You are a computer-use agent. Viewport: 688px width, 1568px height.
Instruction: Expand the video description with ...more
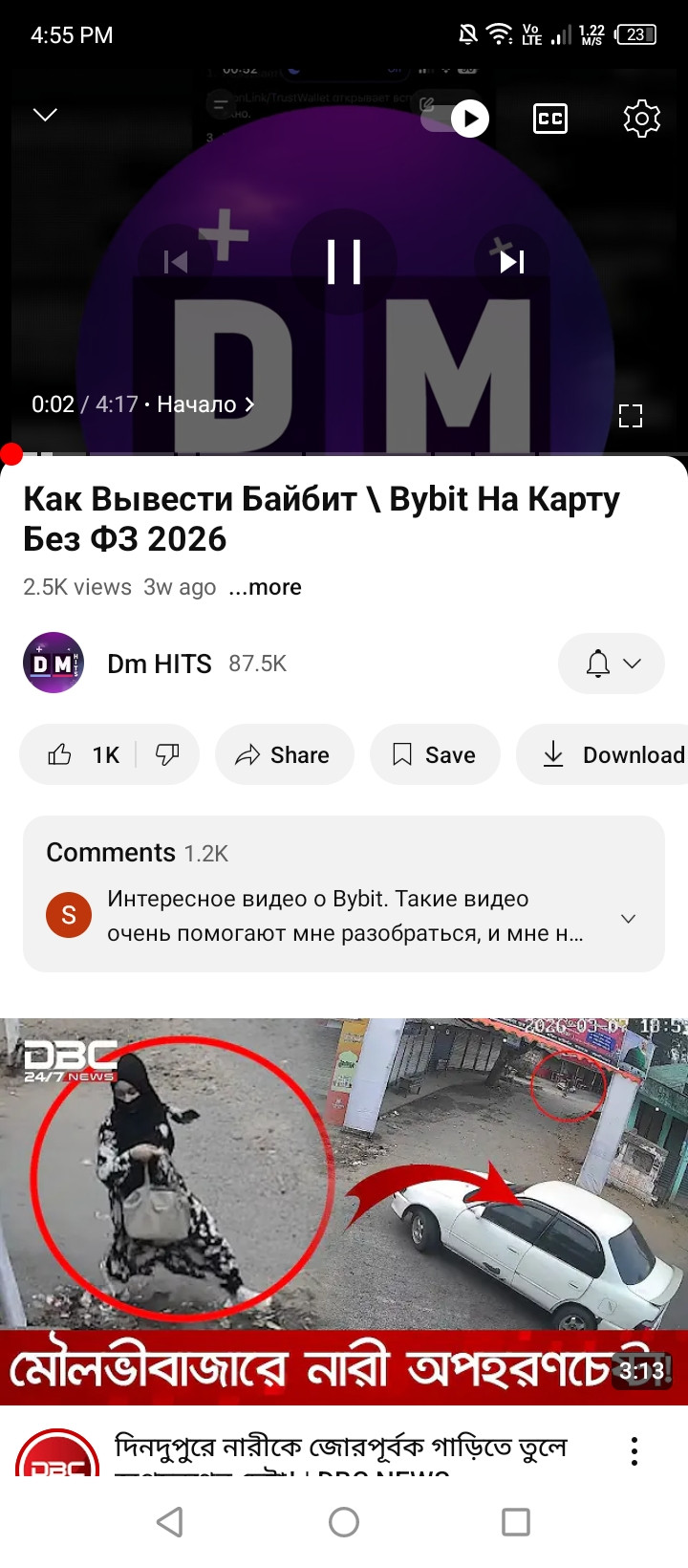tap(265, 587)
